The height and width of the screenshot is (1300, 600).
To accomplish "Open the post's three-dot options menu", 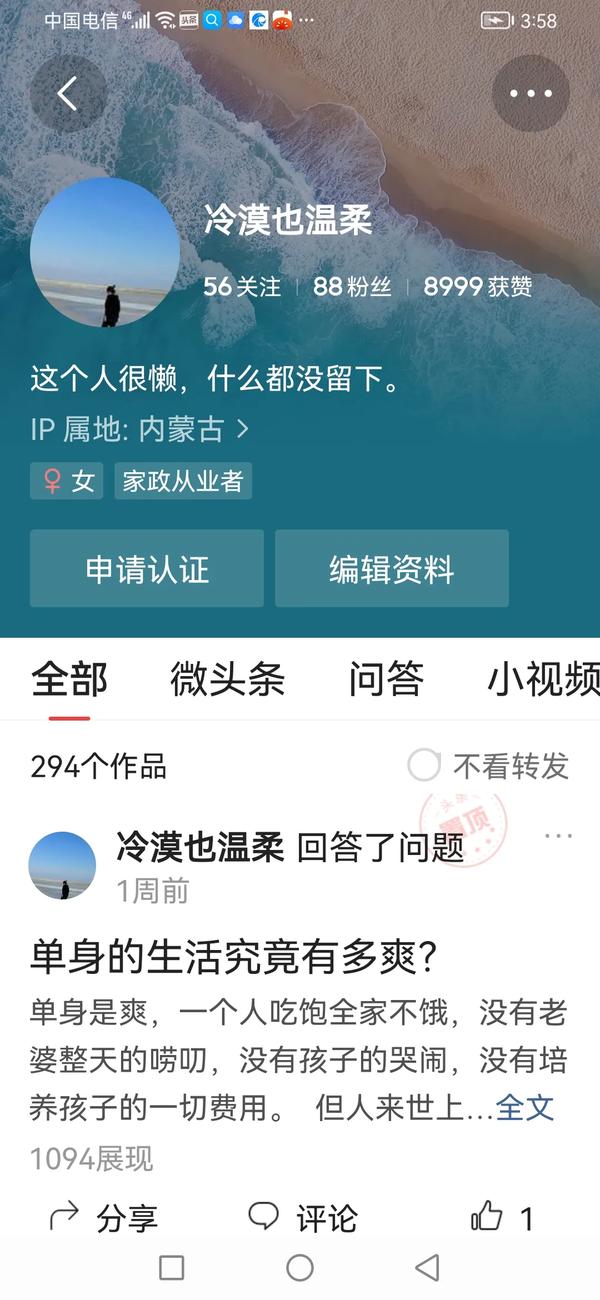I will [x=558, y=836].
